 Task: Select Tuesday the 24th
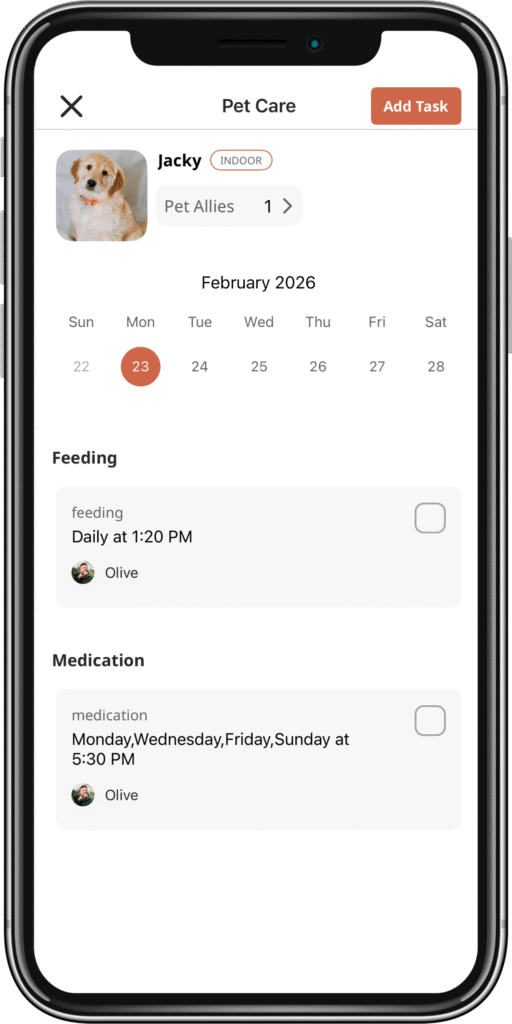(200, 366)
